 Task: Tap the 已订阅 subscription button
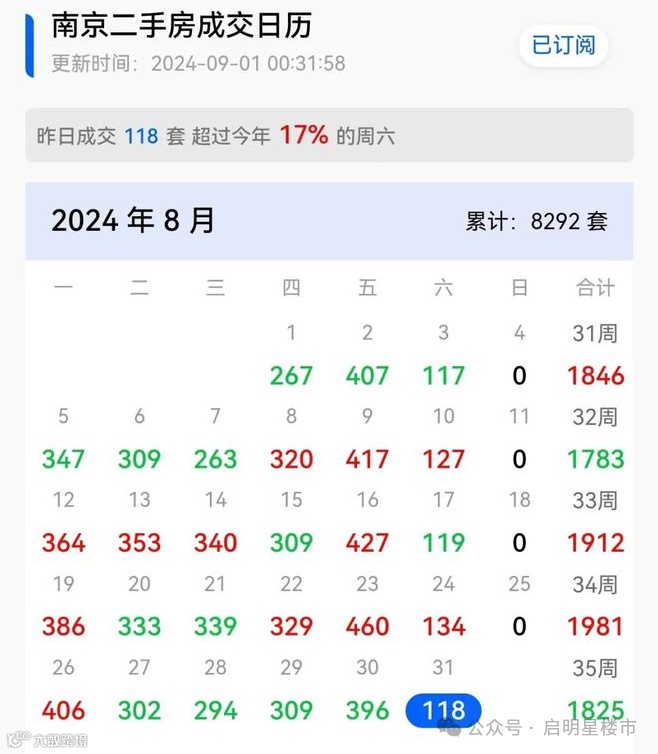[563, 45]
